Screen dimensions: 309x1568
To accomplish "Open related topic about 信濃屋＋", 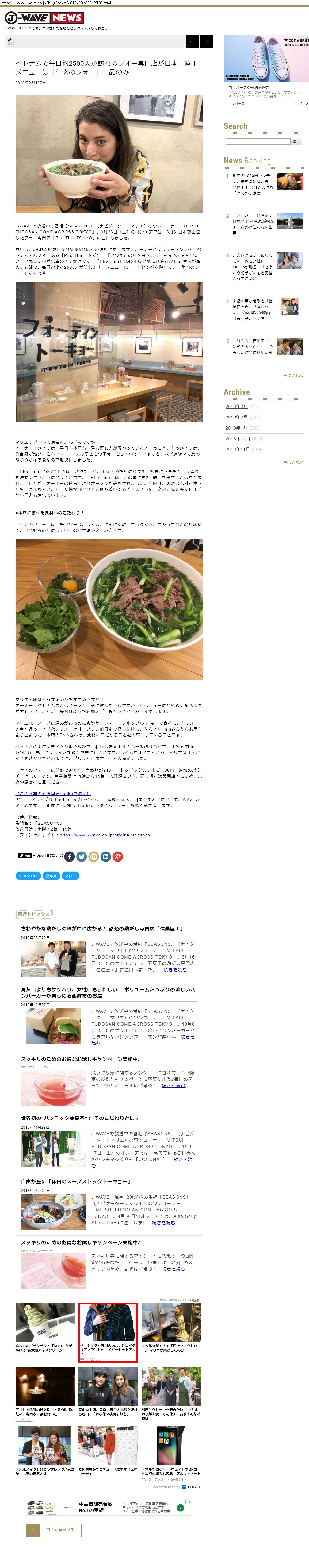I will [x=101, y=929].
